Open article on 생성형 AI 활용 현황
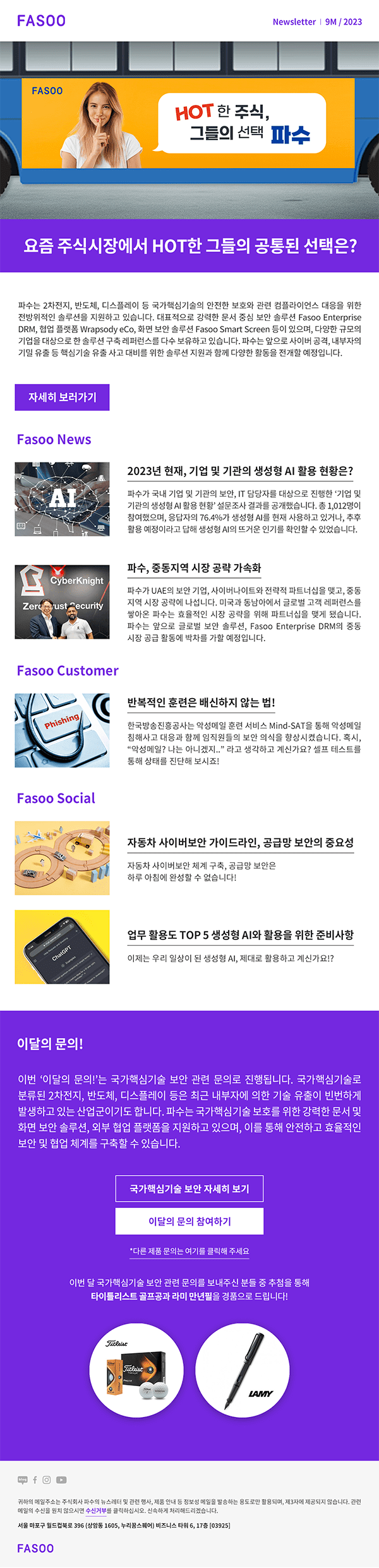The height and width of the screenshot is (1568, 379). click(x=240, y=471)
